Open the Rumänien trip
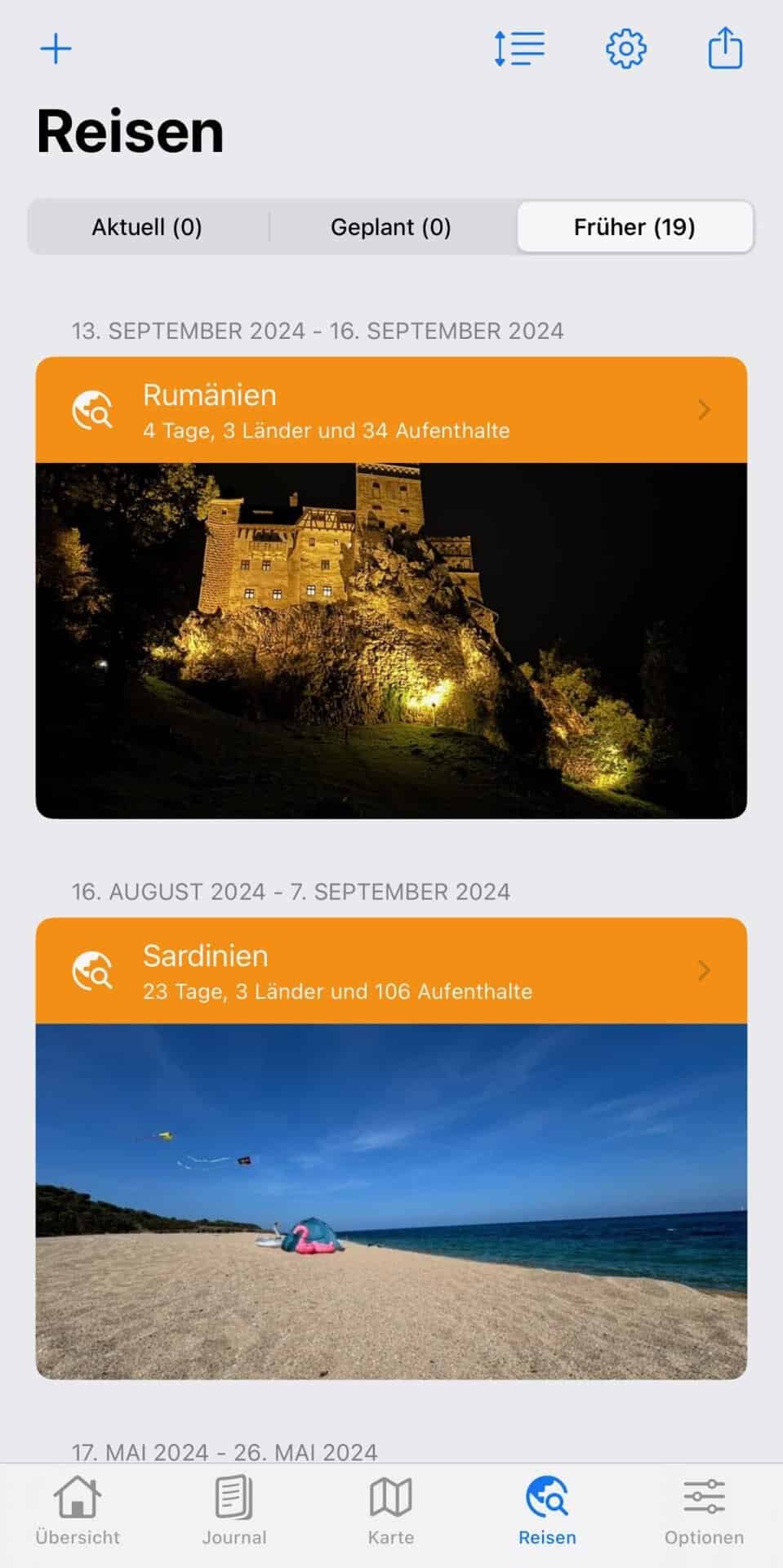This screenshot has height=1568, width=783. coord(391,410)
